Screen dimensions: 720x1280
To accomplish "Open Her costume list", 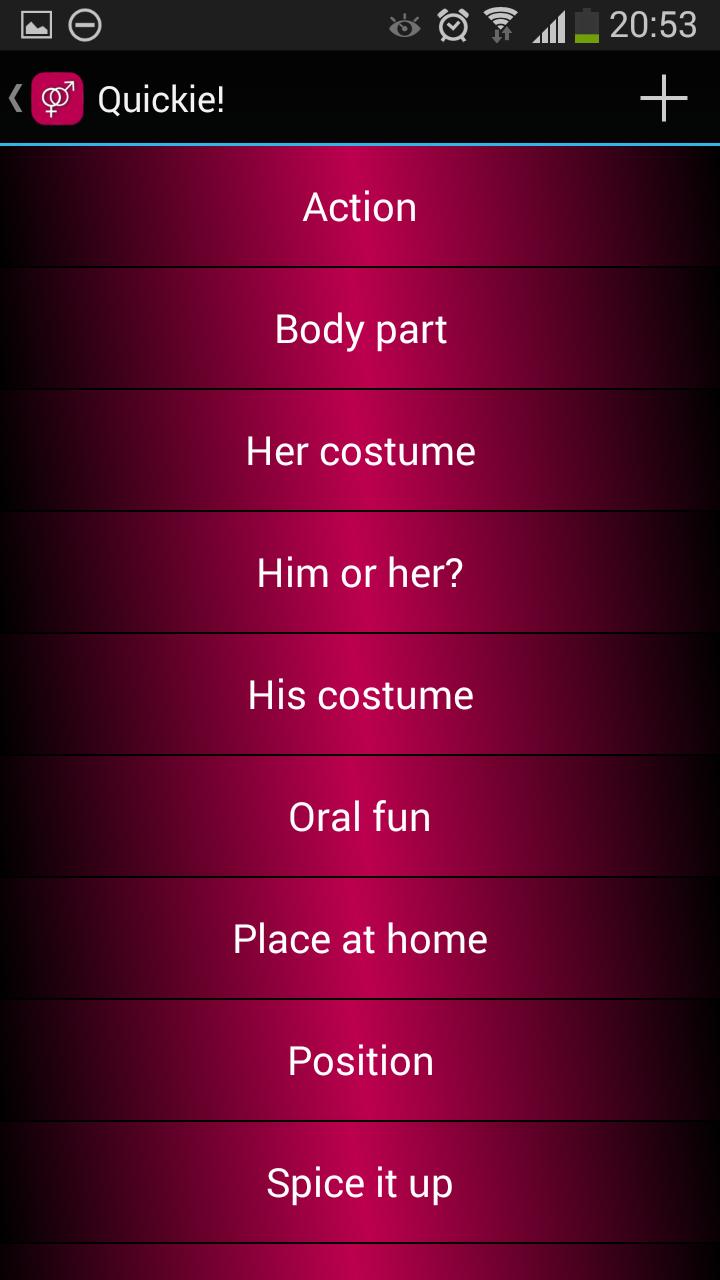I will point(360,451).
